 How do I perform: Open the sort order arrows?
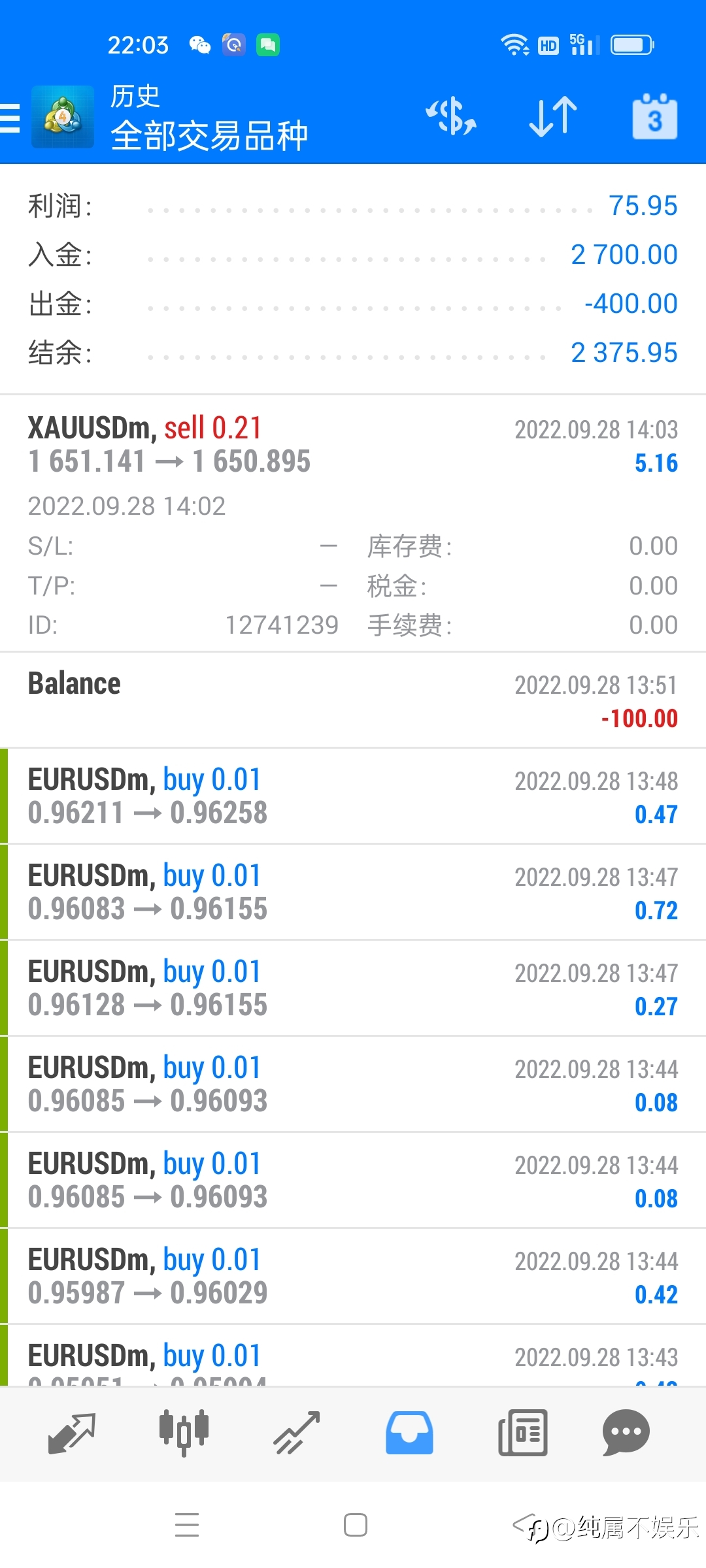point(553,117)
